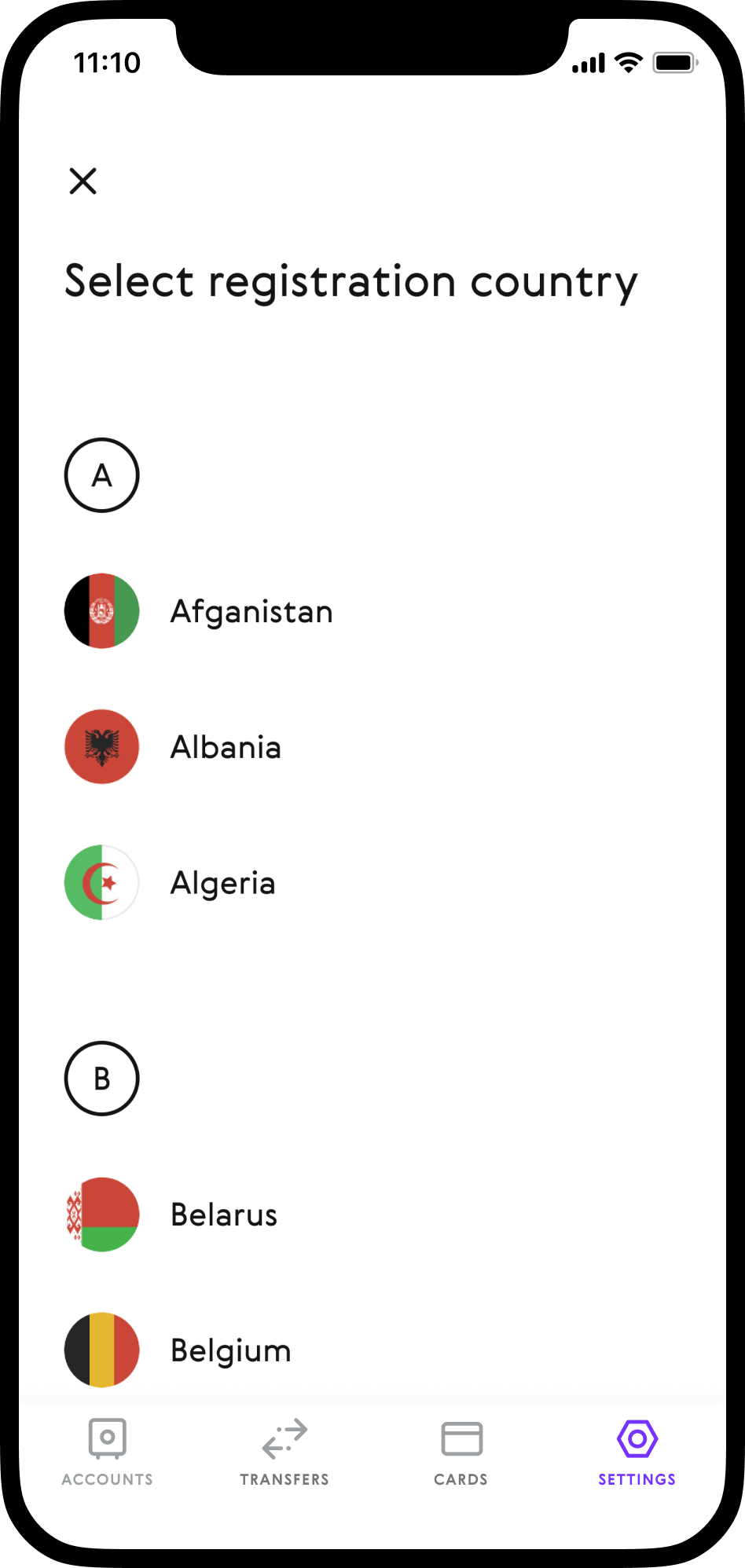Open the Settings tab
745x1568 pixels.
[637, 1452]
